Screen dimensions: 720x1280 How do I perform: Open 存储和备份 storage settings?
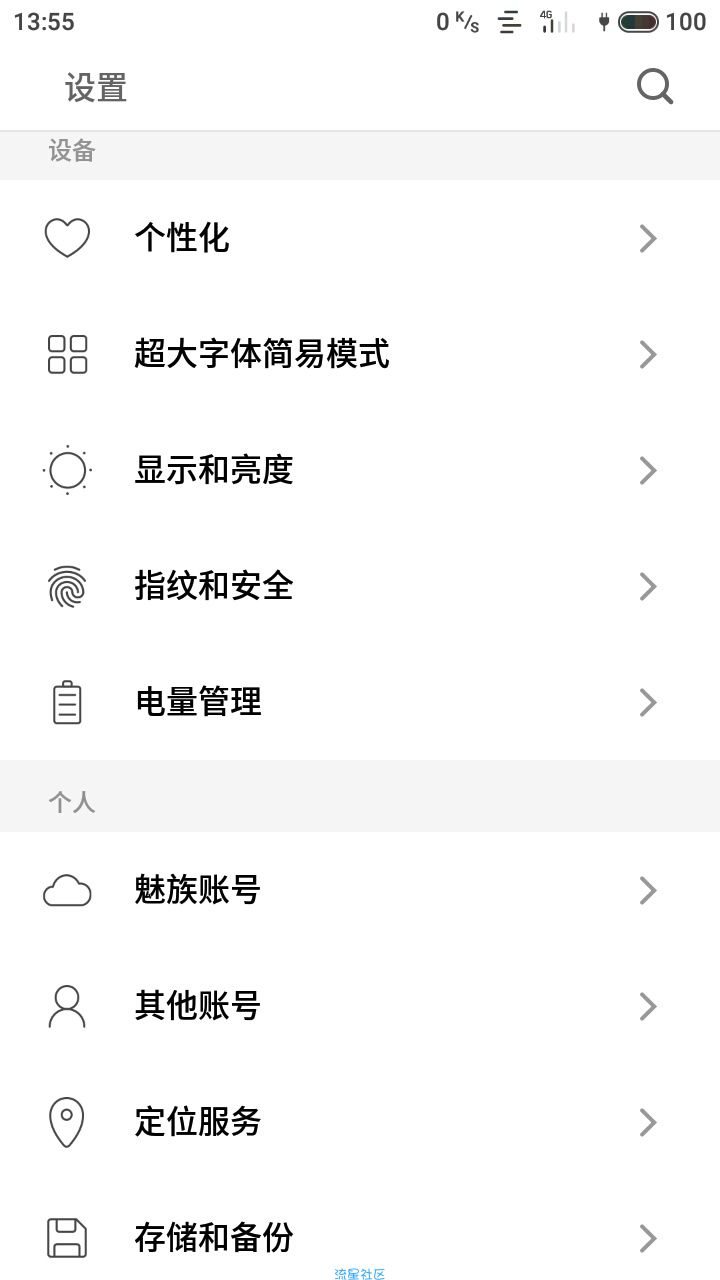pyautogui.click(x=360, y=1230)
